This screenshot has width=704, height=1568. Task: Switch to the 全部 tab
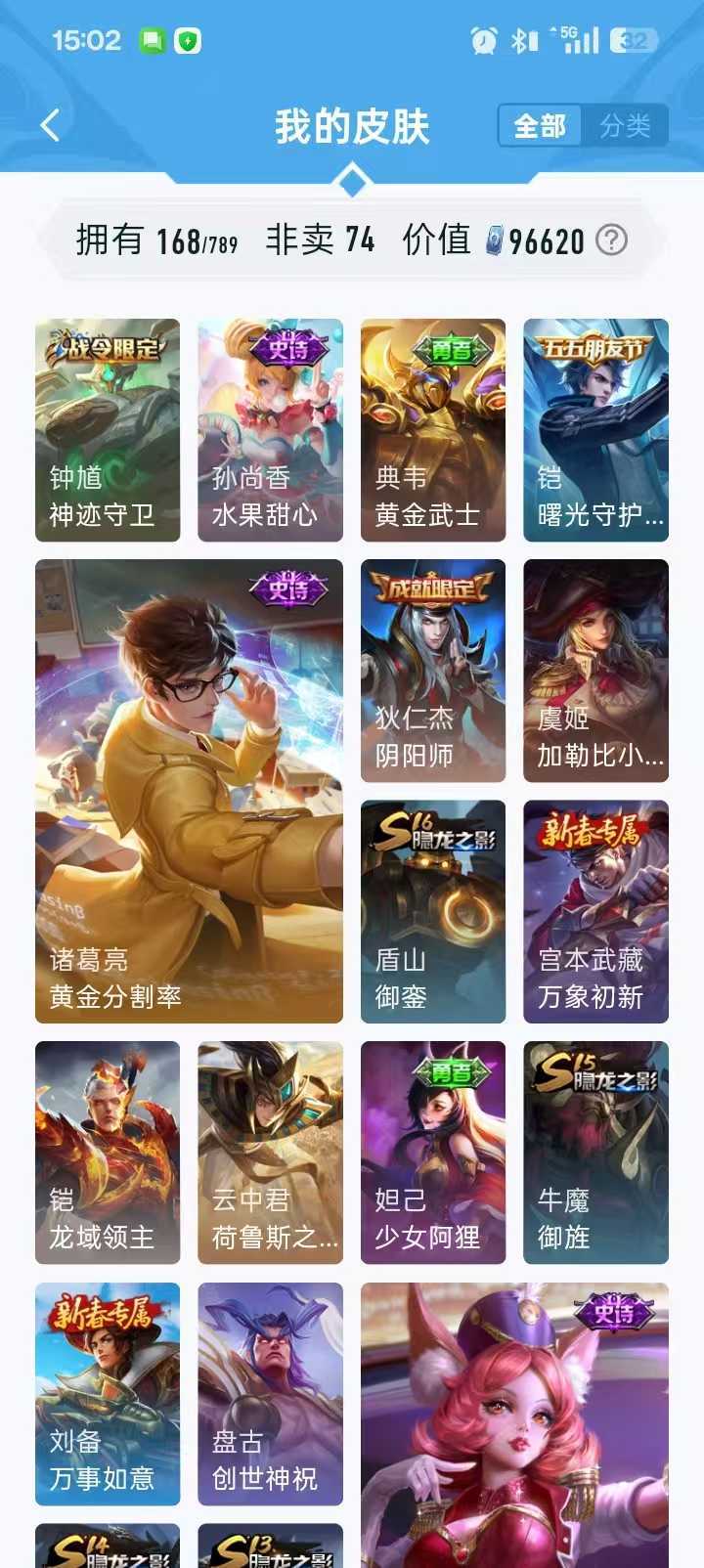pos(540,126)
